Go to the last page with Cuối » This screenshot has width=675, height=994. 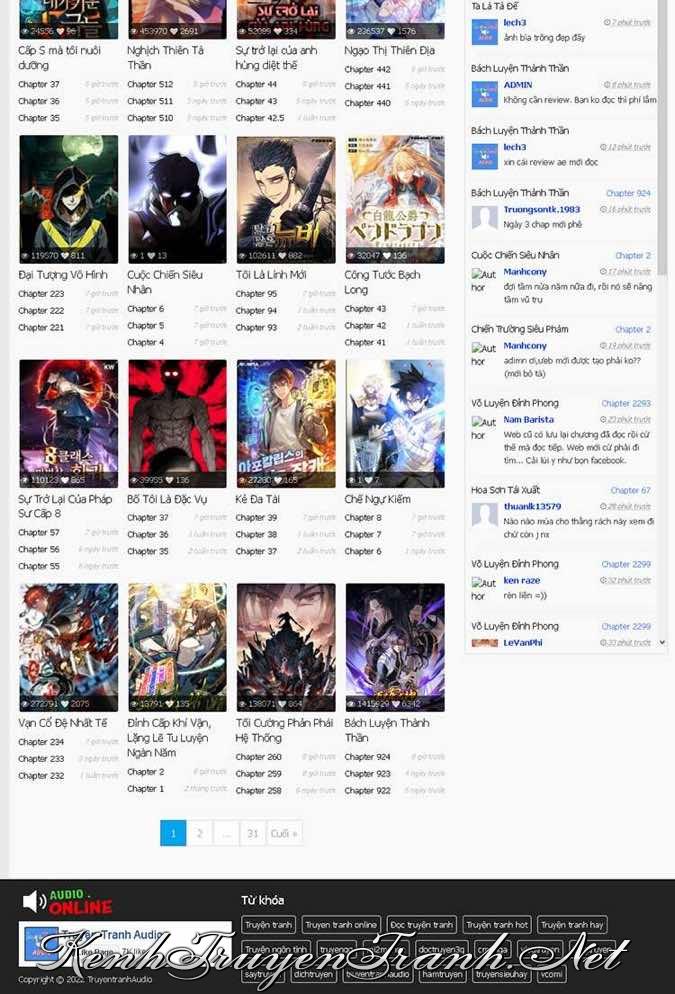pos(284,833)
